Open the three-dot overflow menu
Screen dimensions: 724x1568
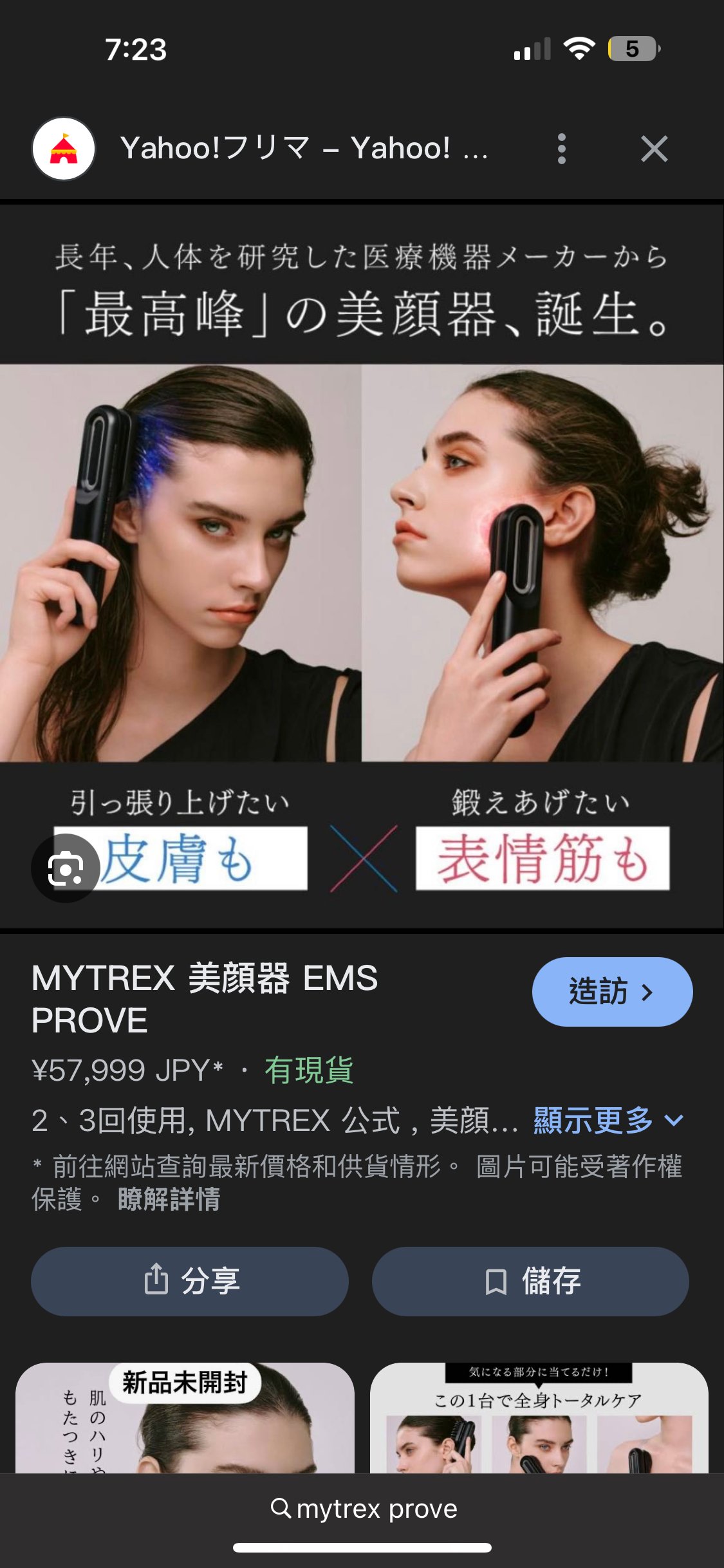click(x=561, y=149)
